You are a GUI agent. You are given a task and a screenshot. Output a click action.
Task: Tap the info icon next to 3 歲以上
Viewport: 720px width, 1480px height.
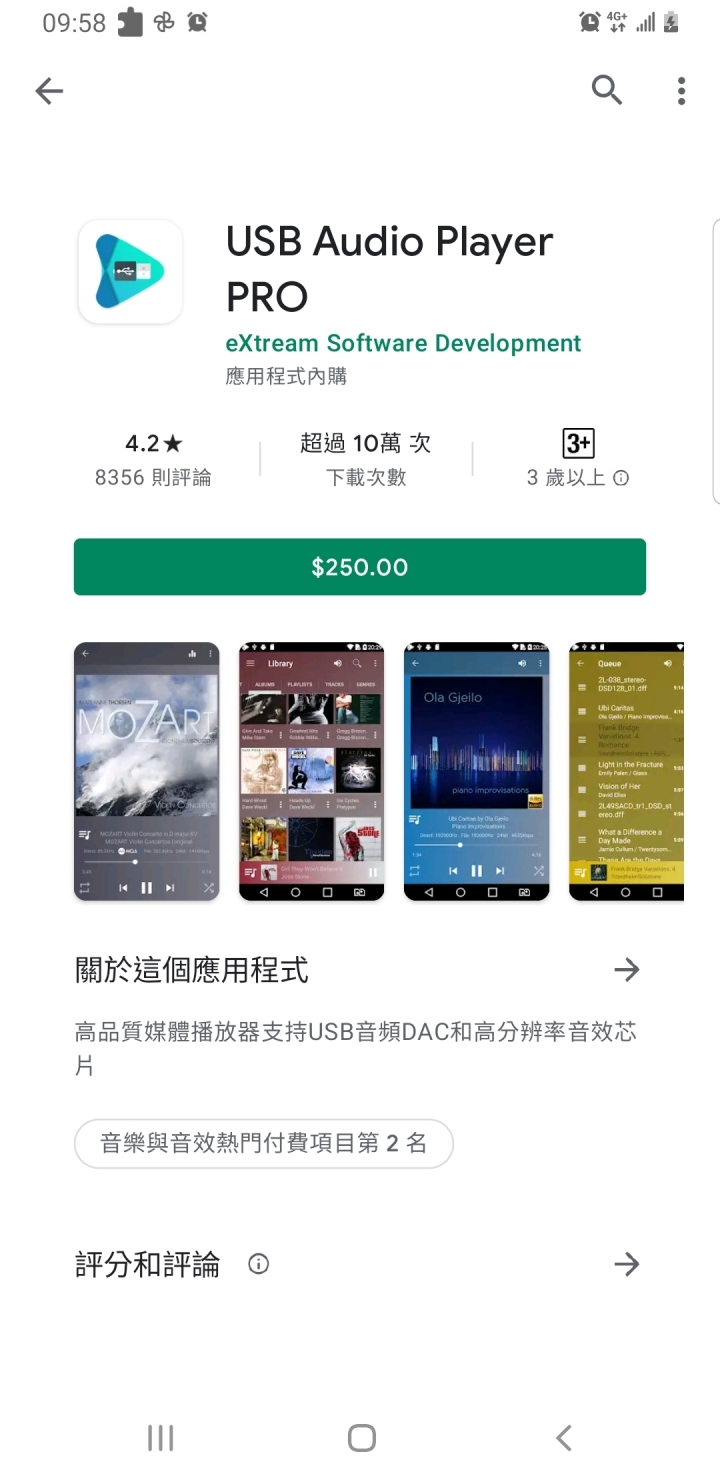(621, 478)
